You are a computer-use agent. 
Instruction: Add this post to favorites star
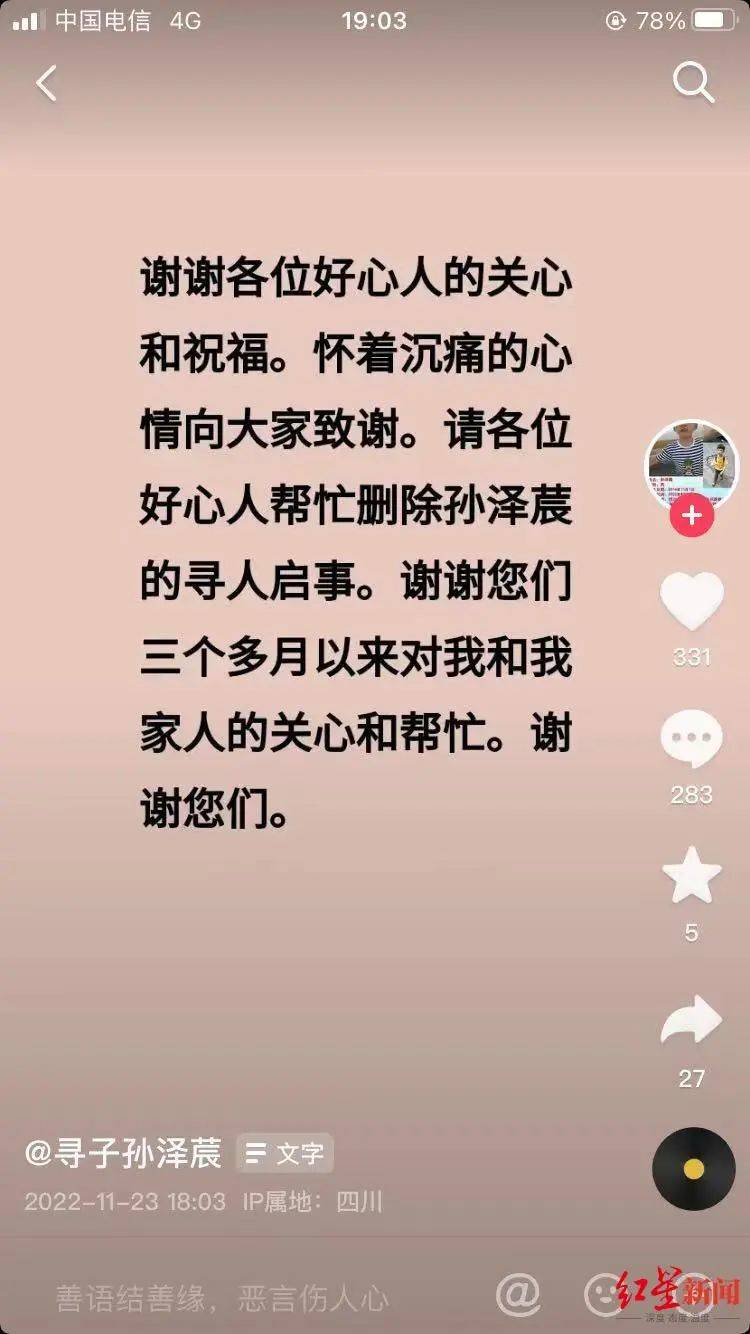(x=691, y=876)
